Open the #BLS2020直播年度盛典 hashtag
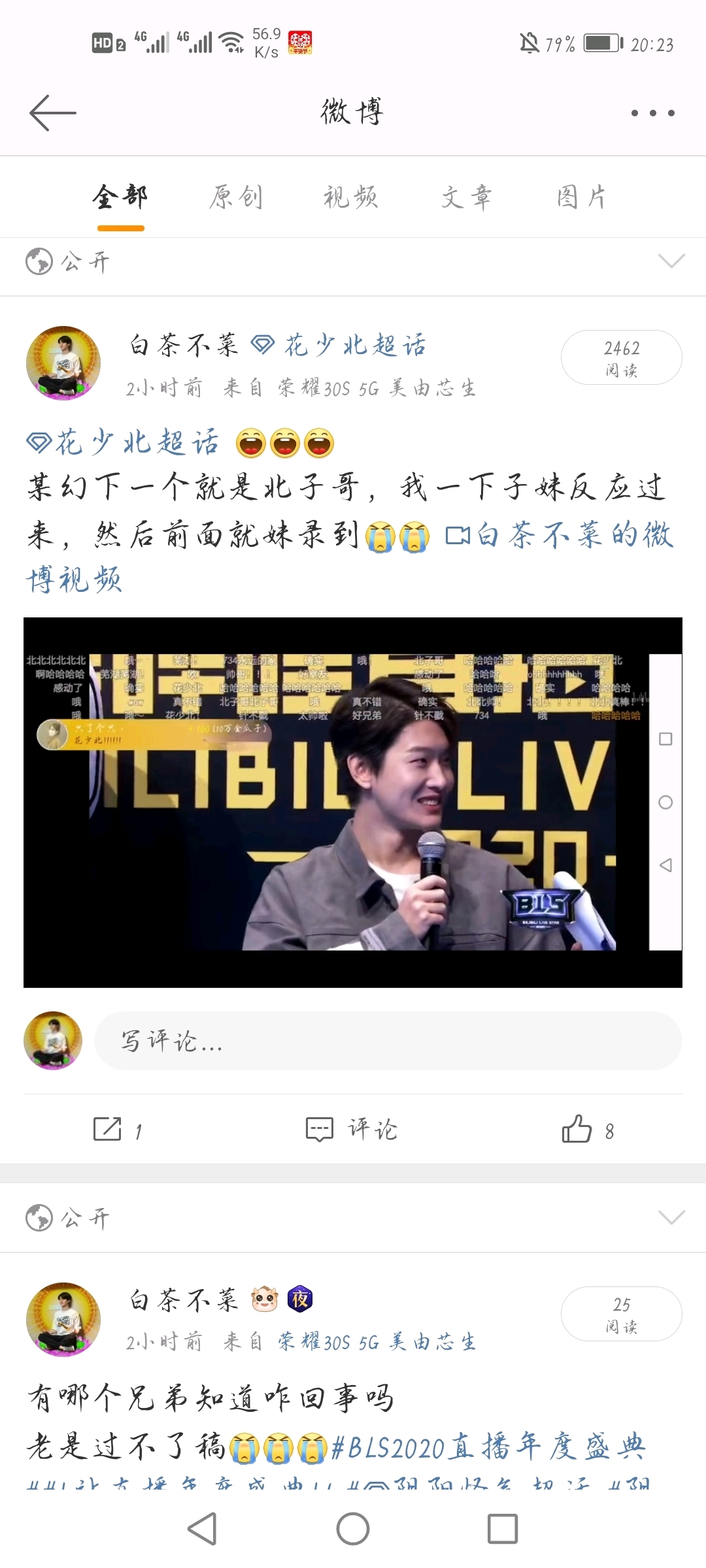Viewport: 706px width, 1568px height. tap(488, 1447)
